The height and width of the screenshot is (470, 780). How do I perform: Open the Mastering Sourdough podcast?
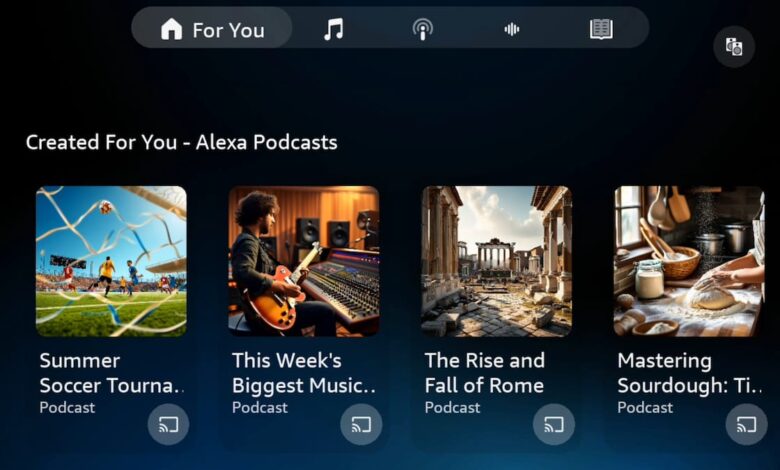(689, 261)
